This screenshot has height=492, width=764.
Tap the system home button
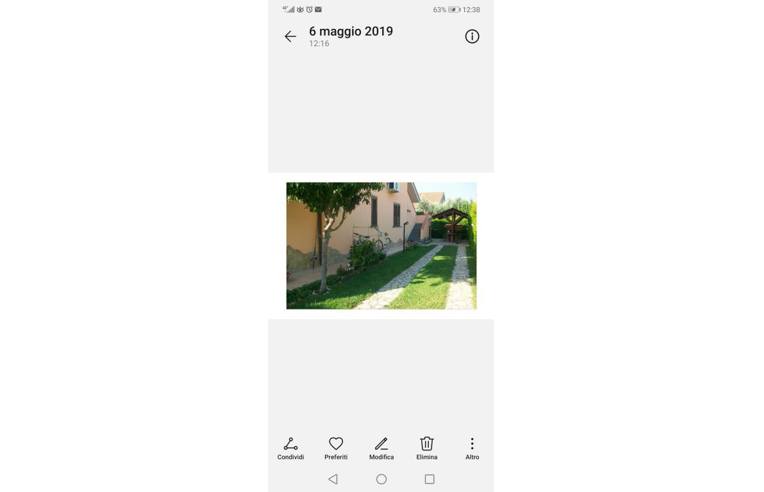point(381,479)
